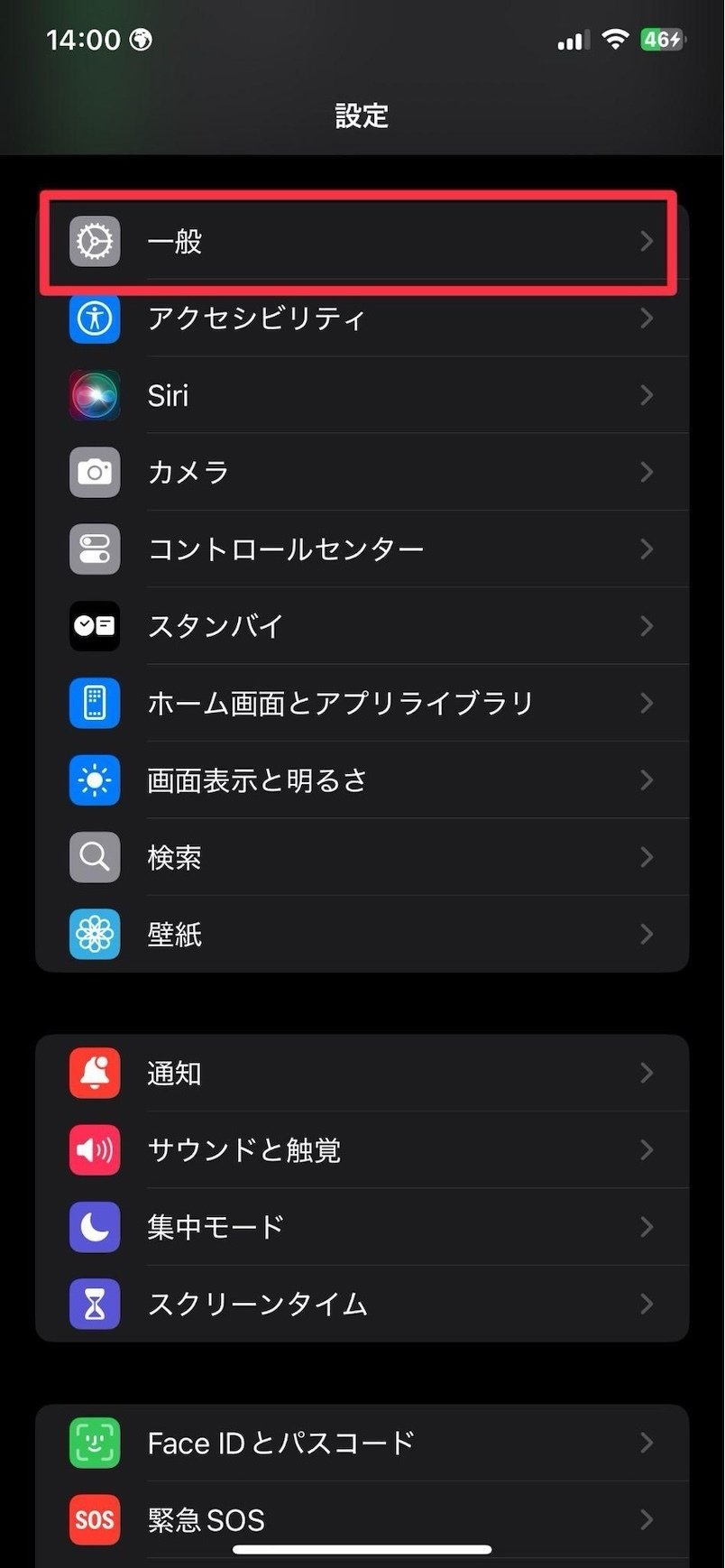Open 検索 settings row

(x=361, y=857)
